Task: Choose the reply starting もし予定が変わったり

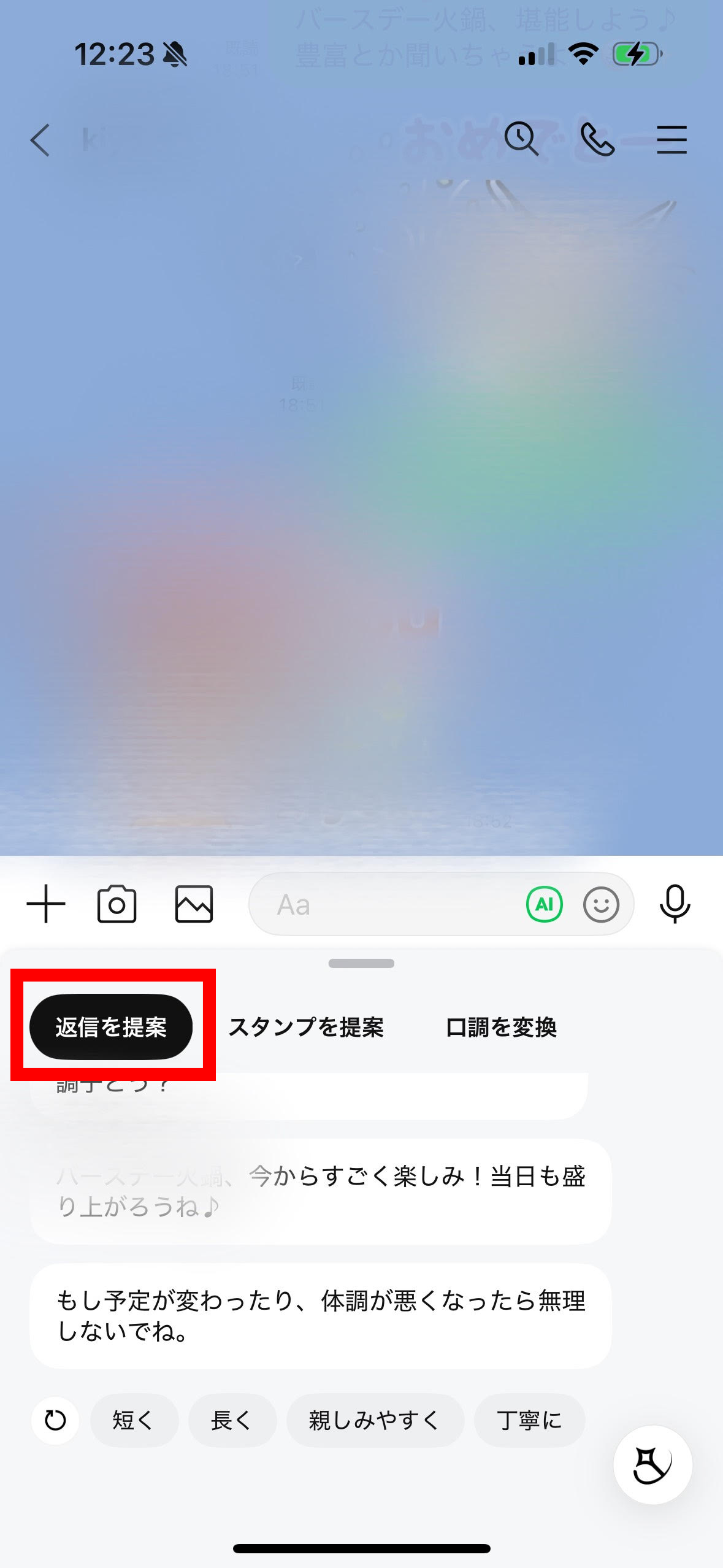Action: point(320,1315)
